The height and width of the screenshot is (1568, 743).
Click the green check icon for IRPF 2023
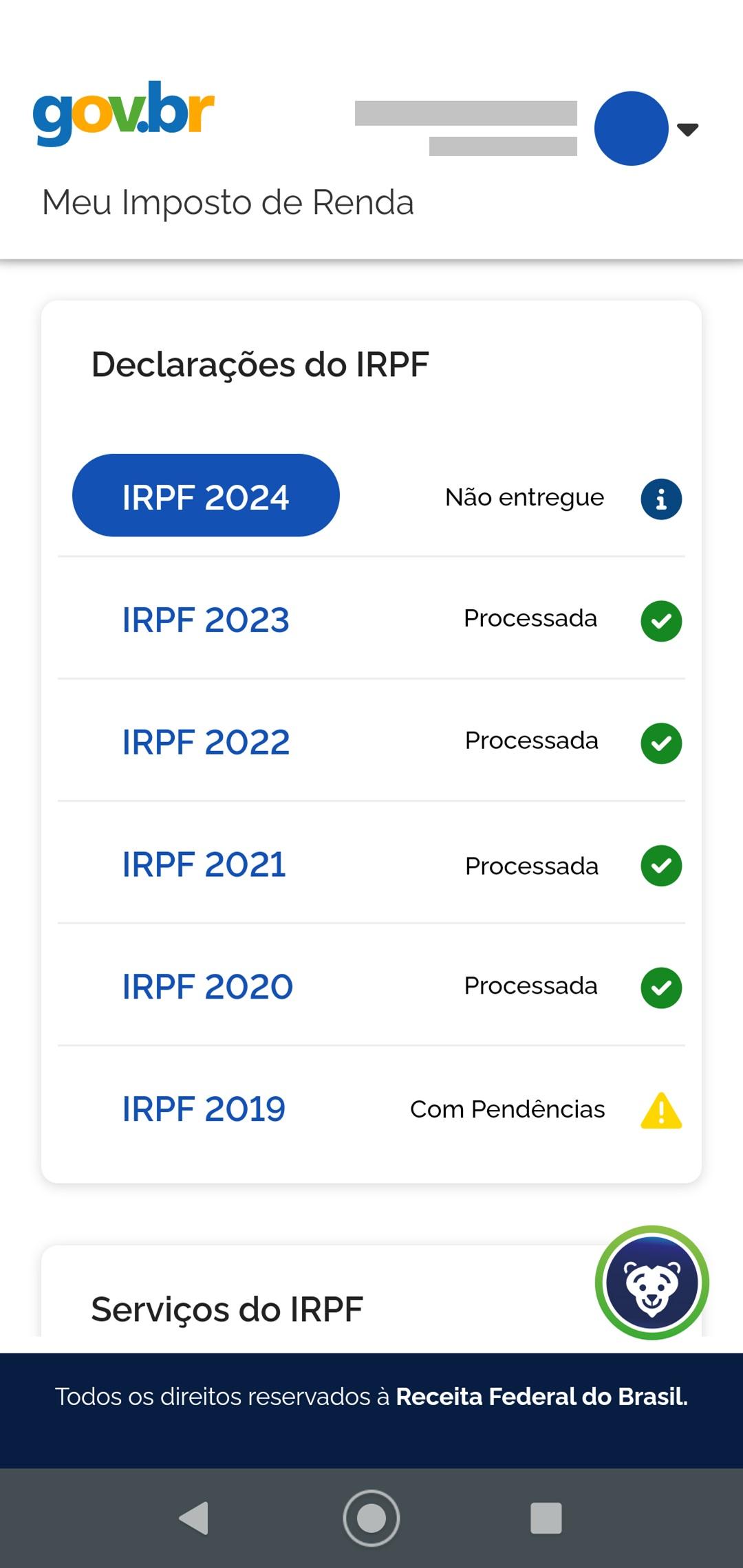(660, 621)
